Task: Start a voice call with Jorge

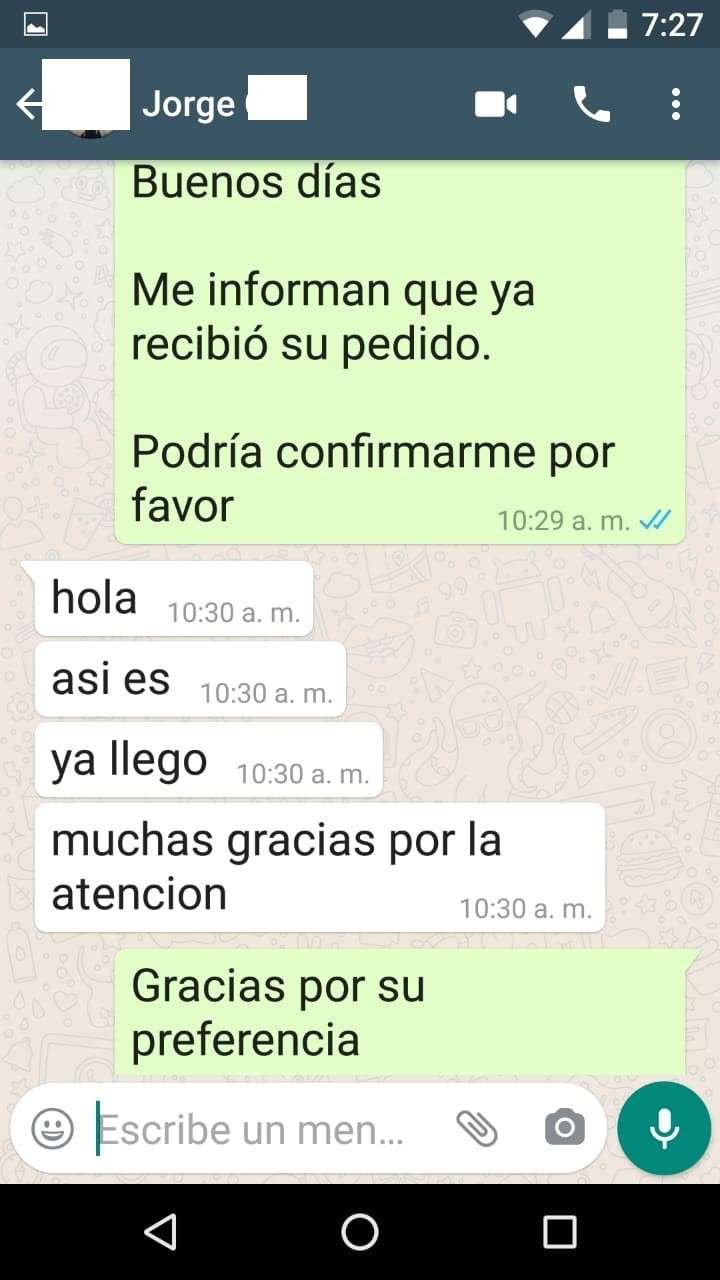Action: pos(591,104)
